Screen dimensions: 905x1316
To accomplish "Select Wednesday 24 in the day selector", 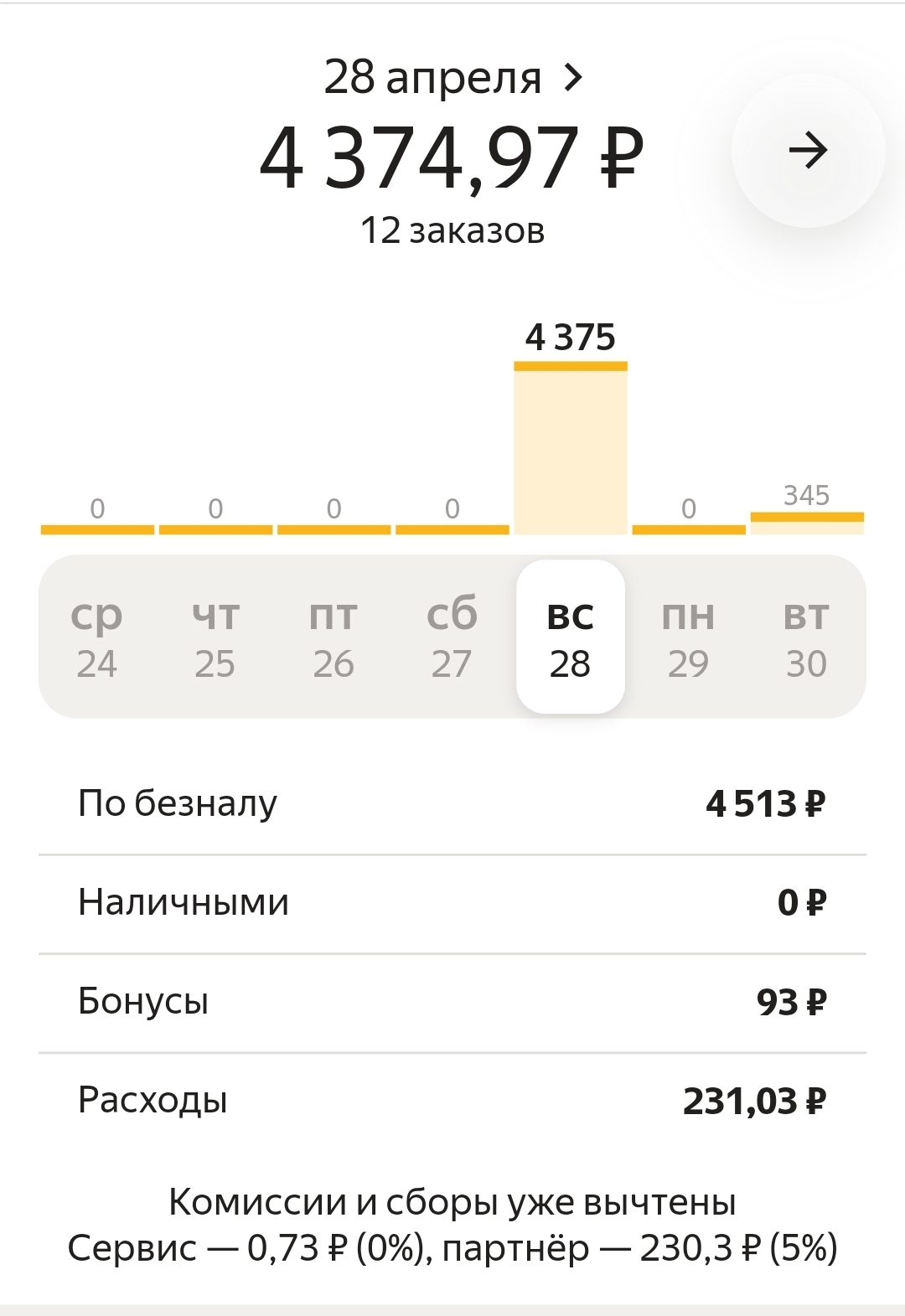I will 97,637.
